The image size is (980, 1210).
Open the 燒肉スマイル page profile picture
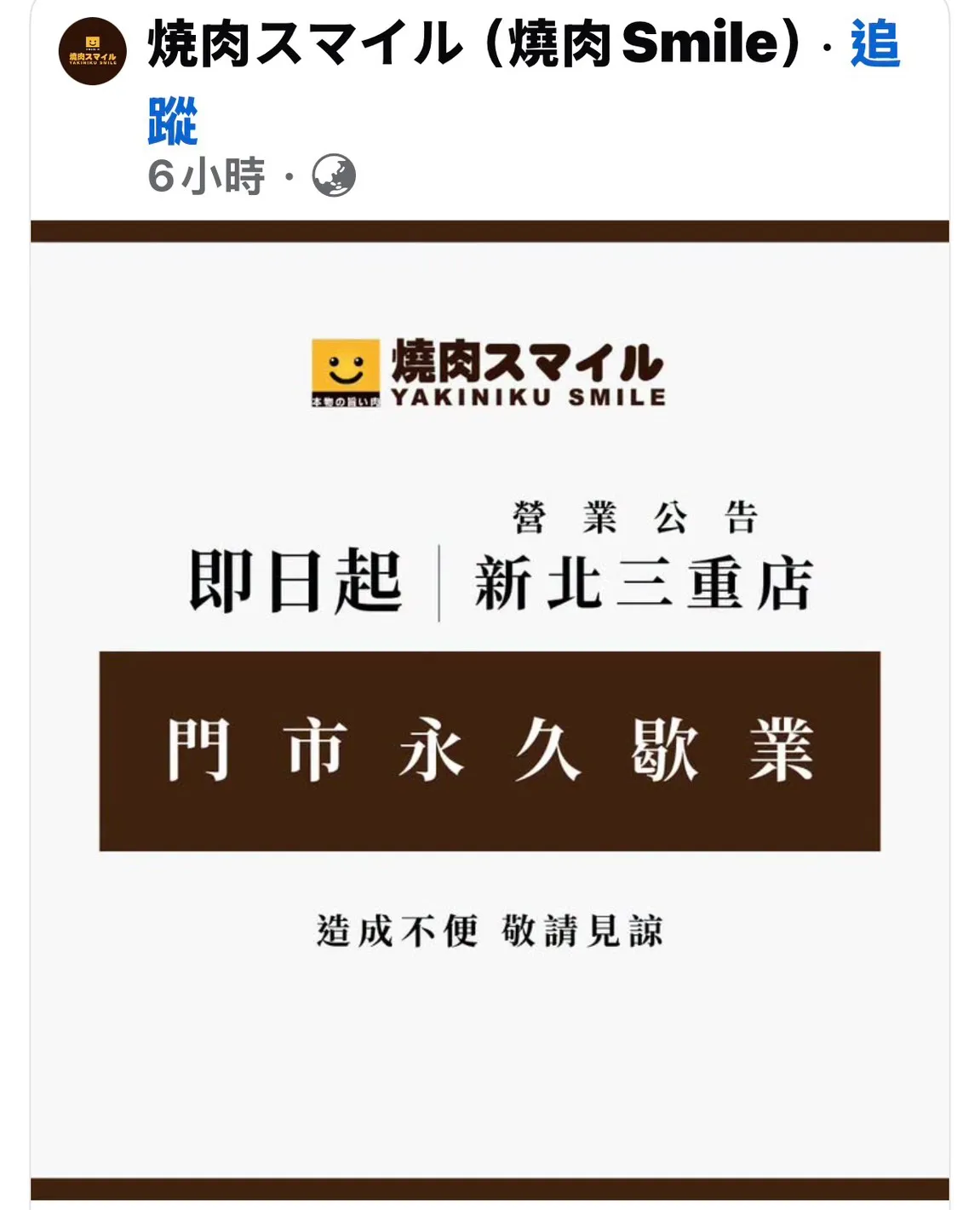click(x=92, y=51)
